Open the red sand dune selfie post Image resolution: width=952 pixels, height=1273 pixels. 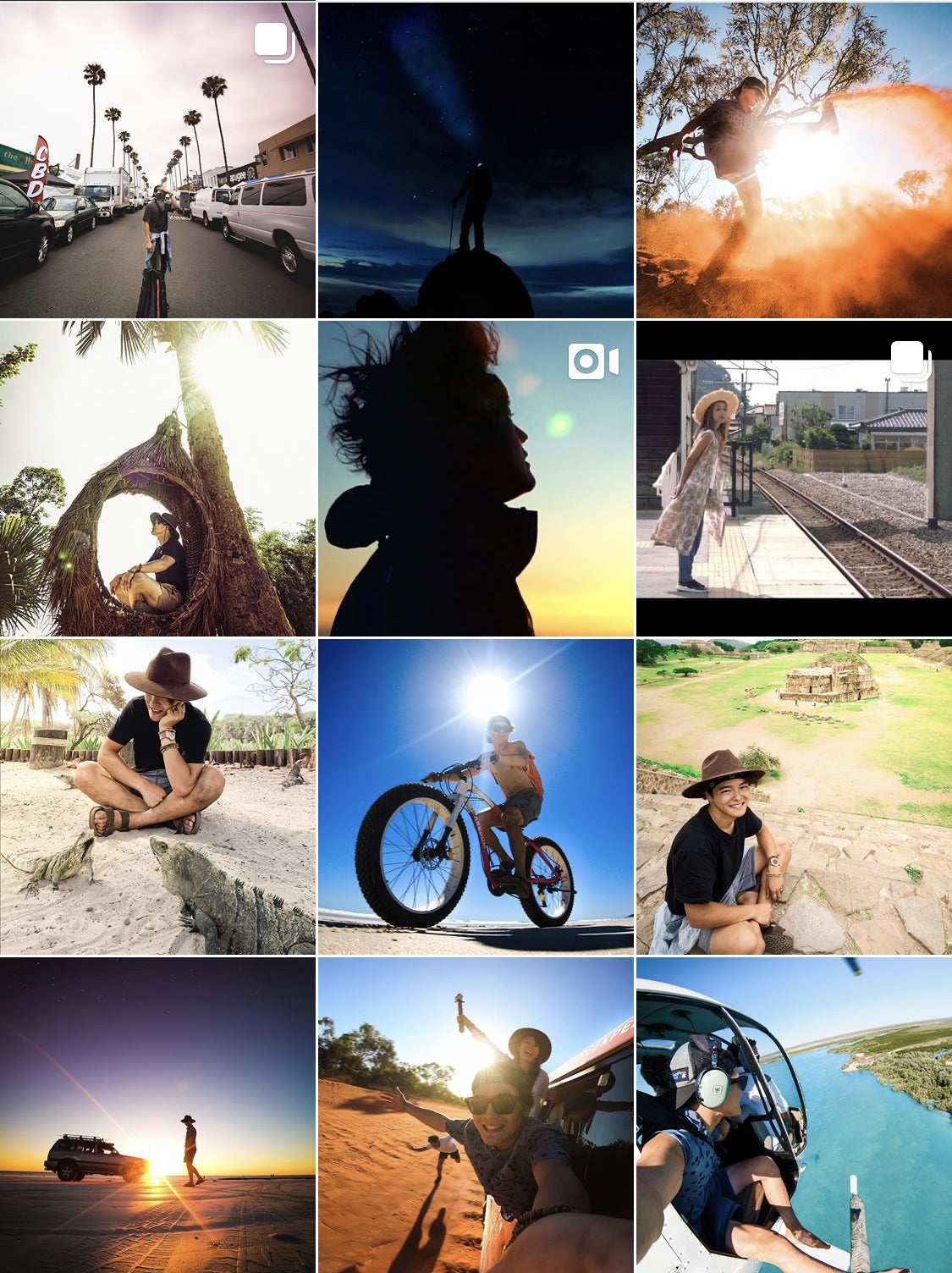476,1116
